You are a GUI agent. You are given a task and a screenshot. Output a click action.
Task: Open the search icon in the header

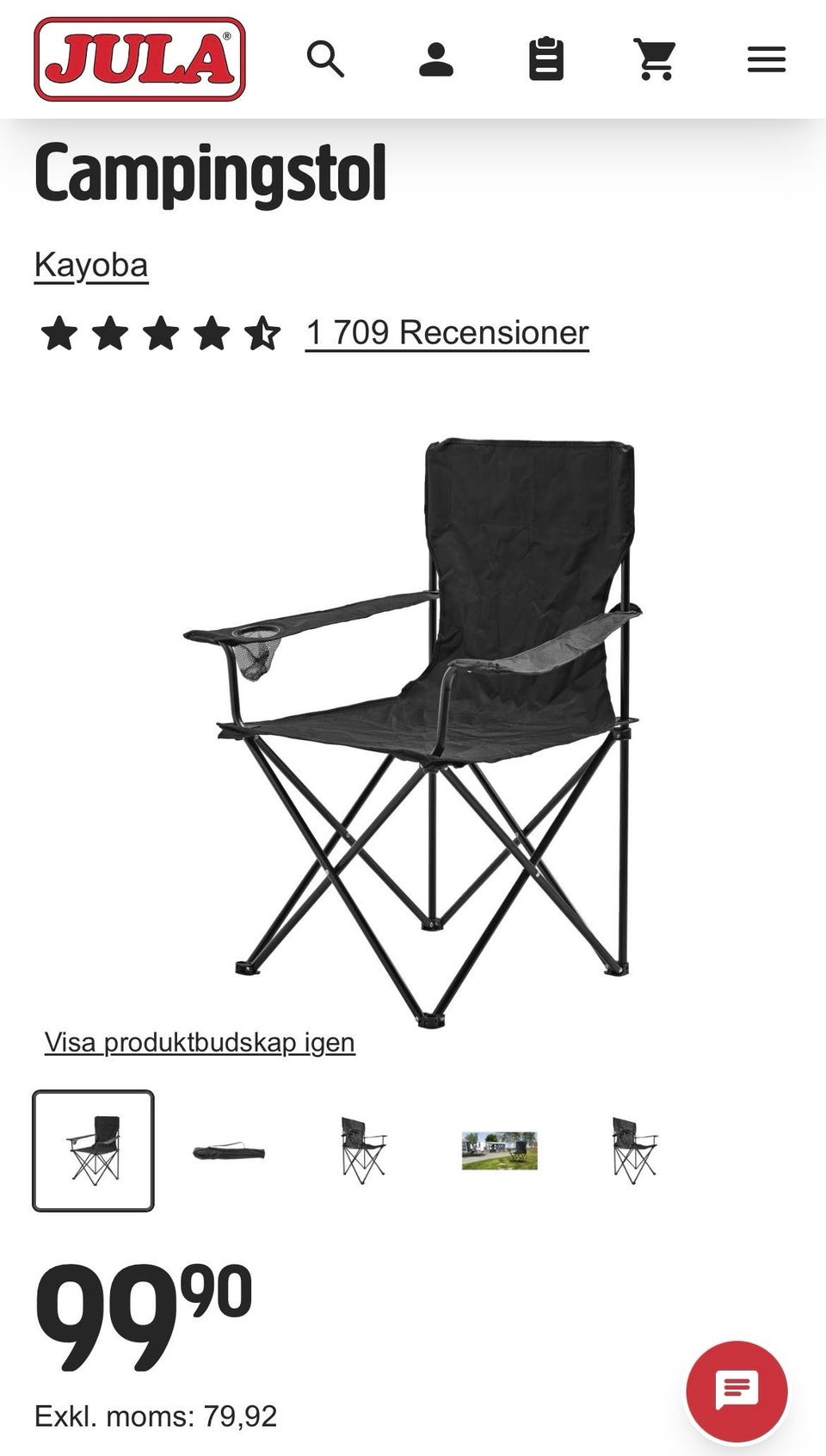pos(326,60)
